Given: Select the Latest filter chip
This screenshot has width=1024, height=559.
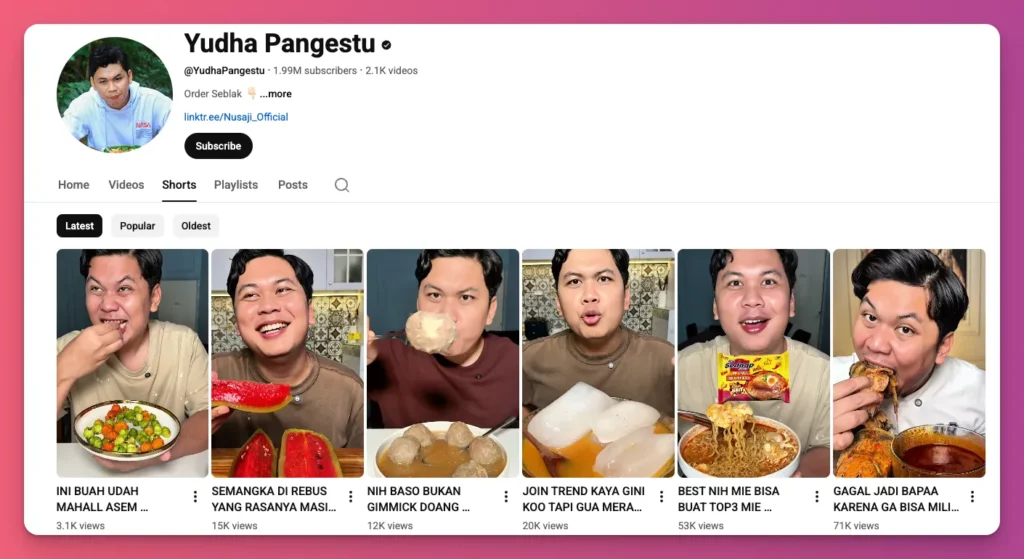Looking at the screenshot, I should pos(79,226).
